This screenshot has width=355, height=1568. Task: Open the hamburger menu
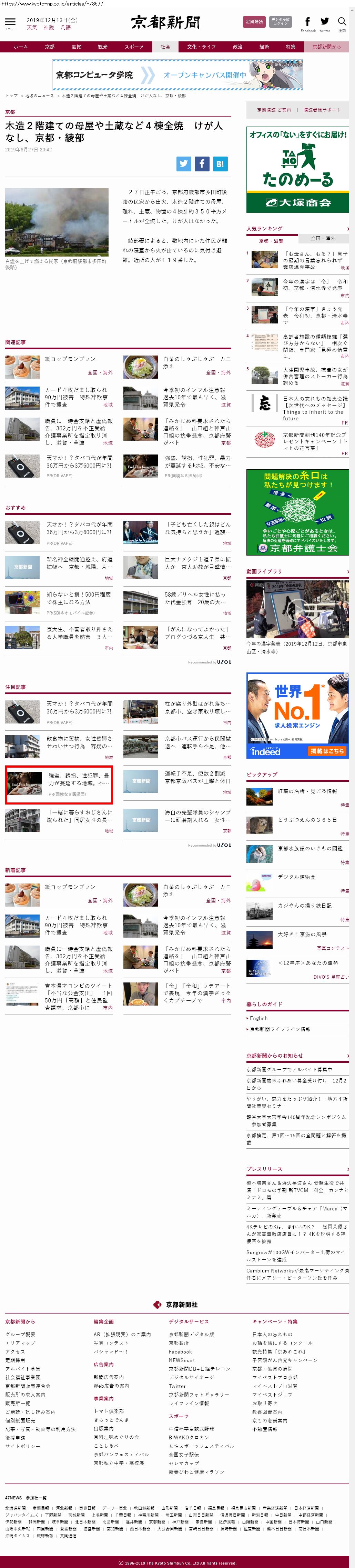10,22
